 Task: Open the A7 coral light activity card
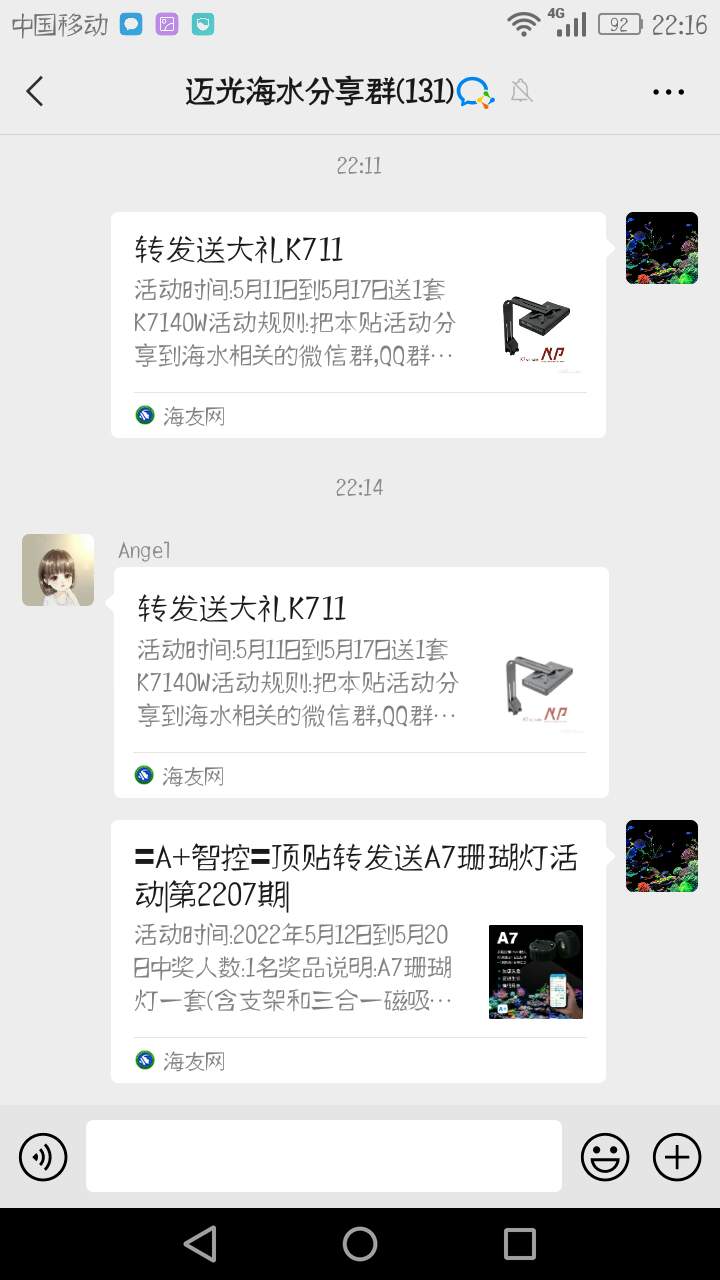coord(358,950)
